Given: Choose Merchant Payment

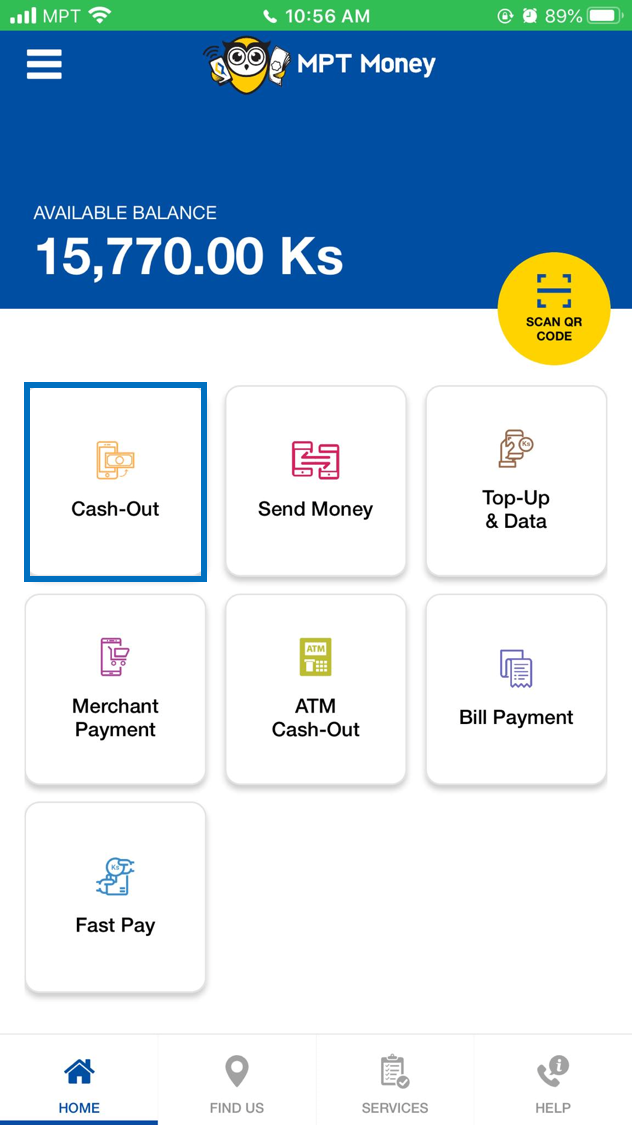Looking at the screenshot, I should click(115, 689).
